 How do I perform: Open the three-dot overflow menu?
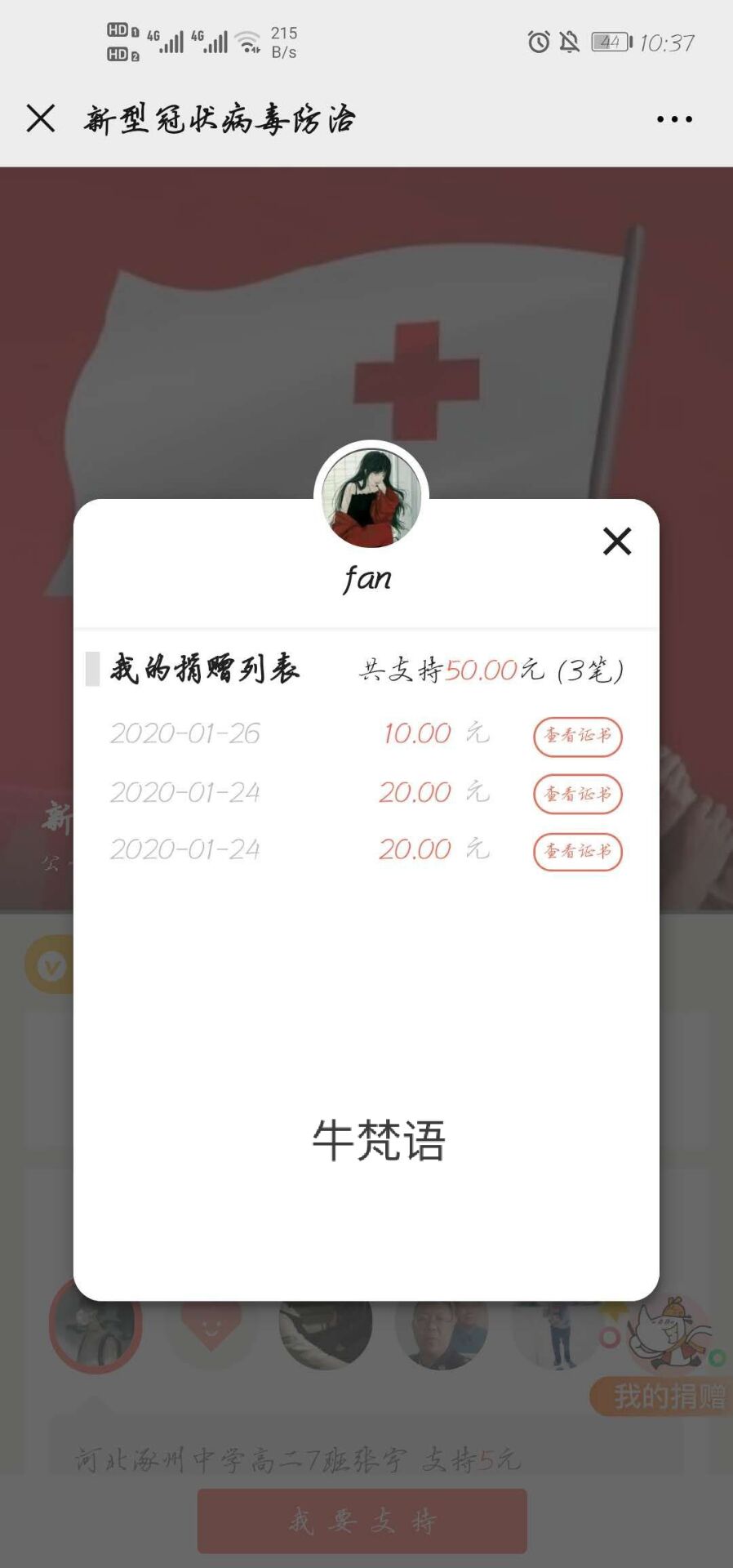point(674,119)
